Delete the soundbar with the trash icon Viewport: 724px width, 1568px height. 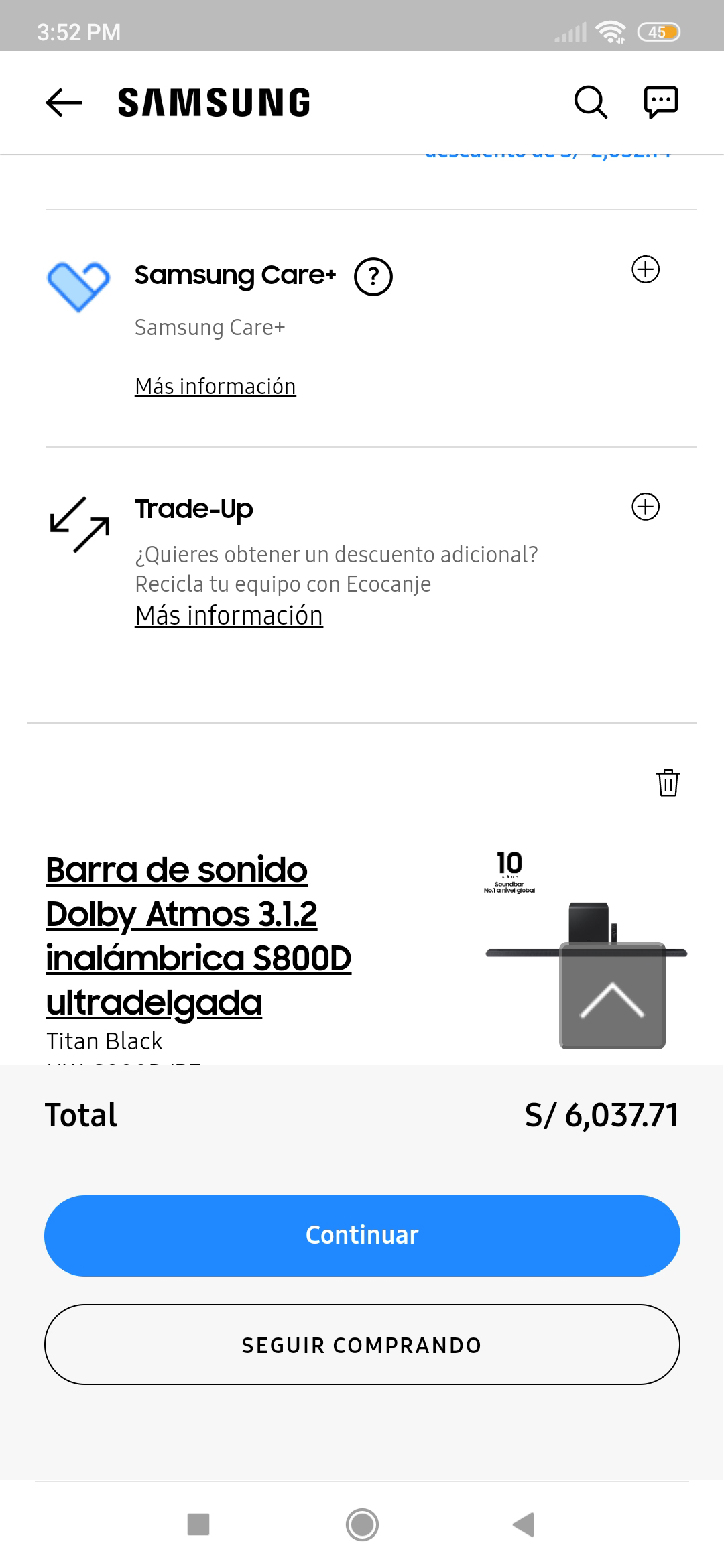[x=668, y=783]
